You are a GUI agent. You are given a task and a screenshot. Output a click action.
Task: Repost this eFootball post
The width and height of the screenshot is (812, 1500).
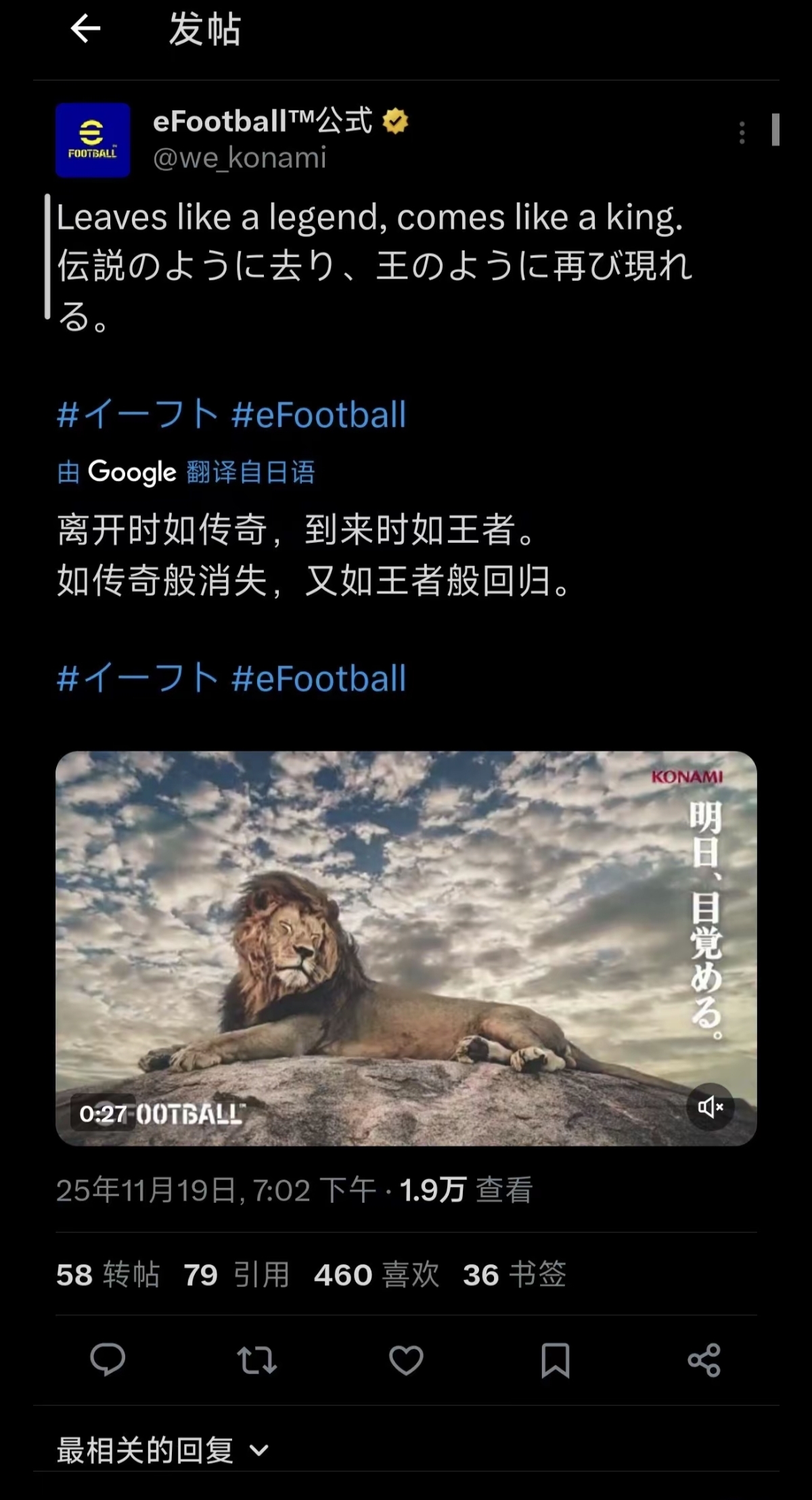(x=257, y=1359)
